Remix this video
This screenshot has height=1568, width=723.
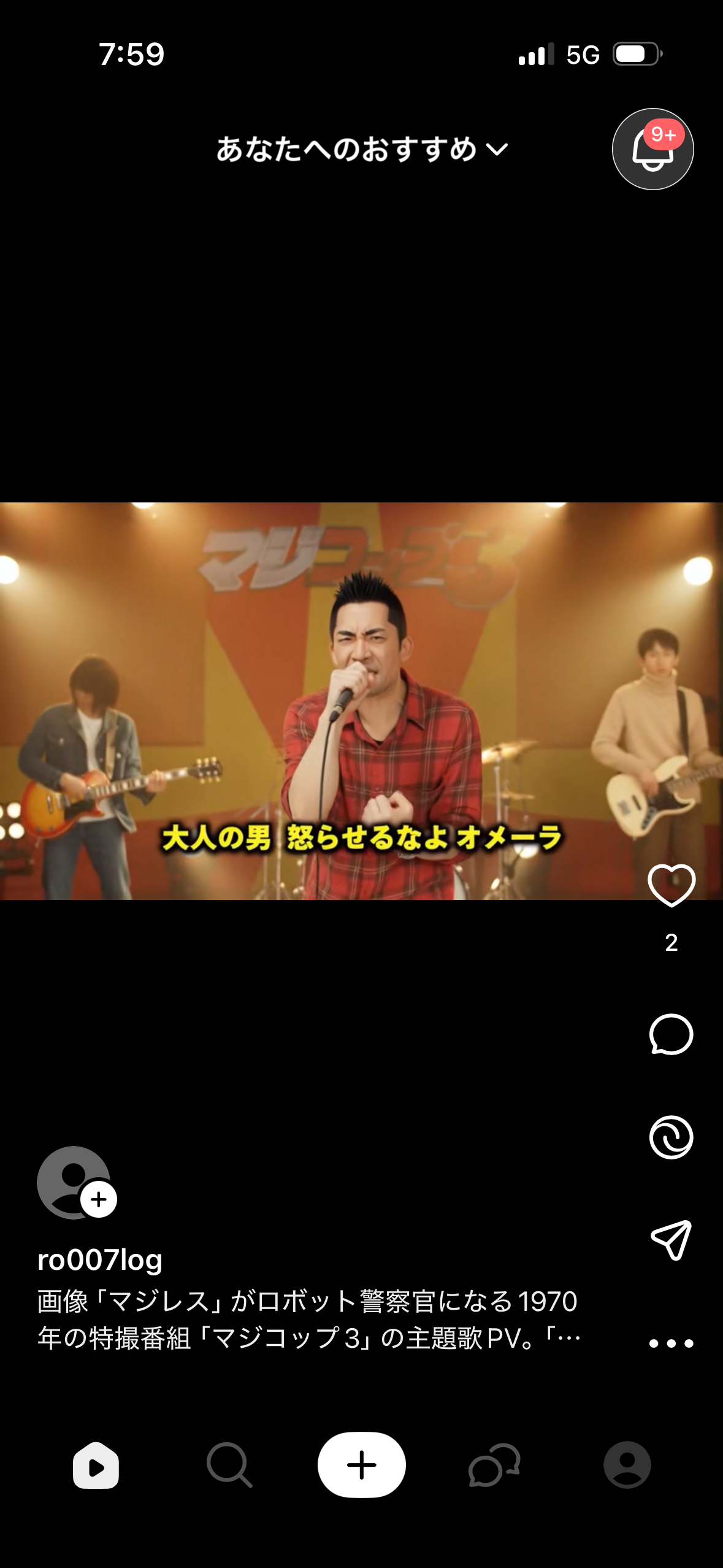(671, 1137)
